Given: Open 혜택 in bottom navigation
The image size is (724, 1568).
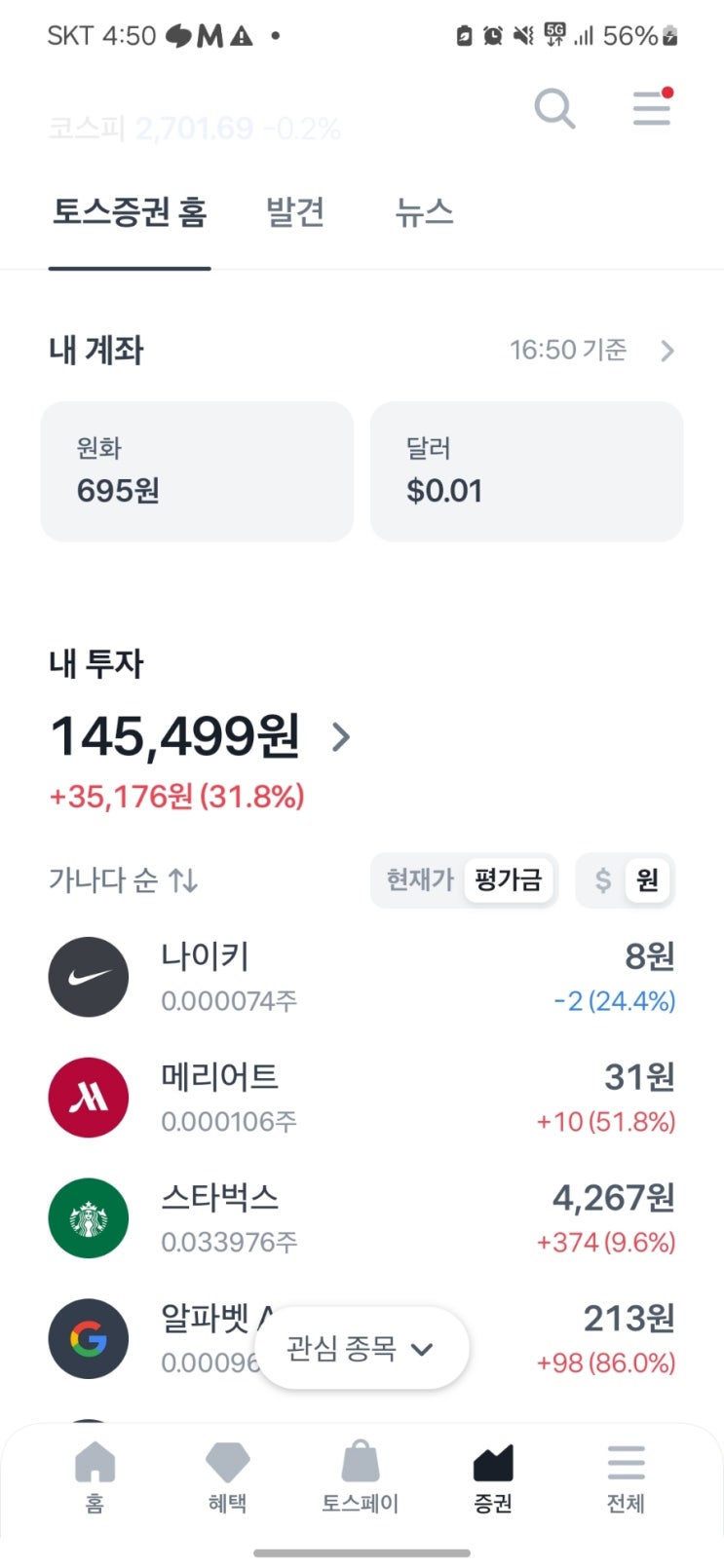Looking at the screenshot, I should point(227,1477).
